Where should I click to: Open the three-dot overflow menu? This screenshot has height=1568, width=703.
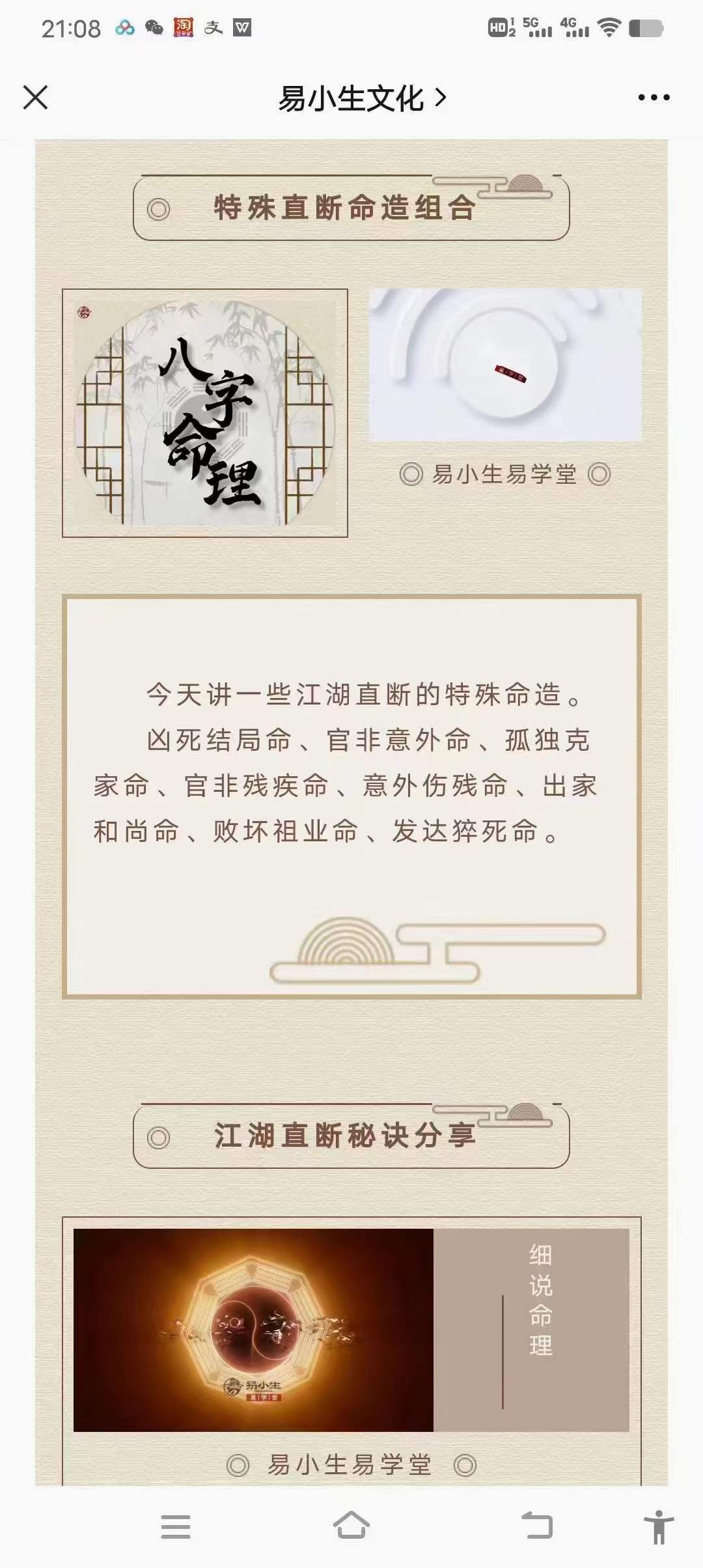pos(654,98)
